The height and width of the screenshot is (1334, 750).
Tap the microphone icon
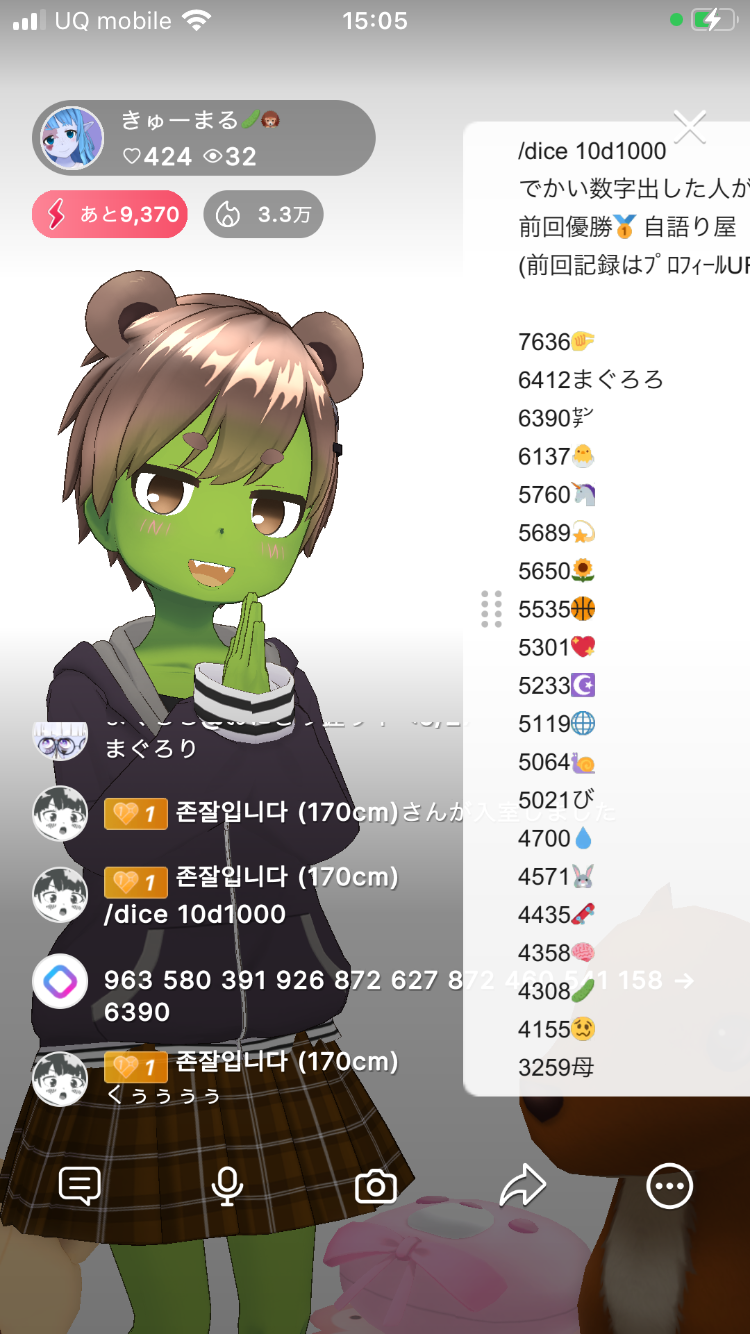coord(227,1186)
